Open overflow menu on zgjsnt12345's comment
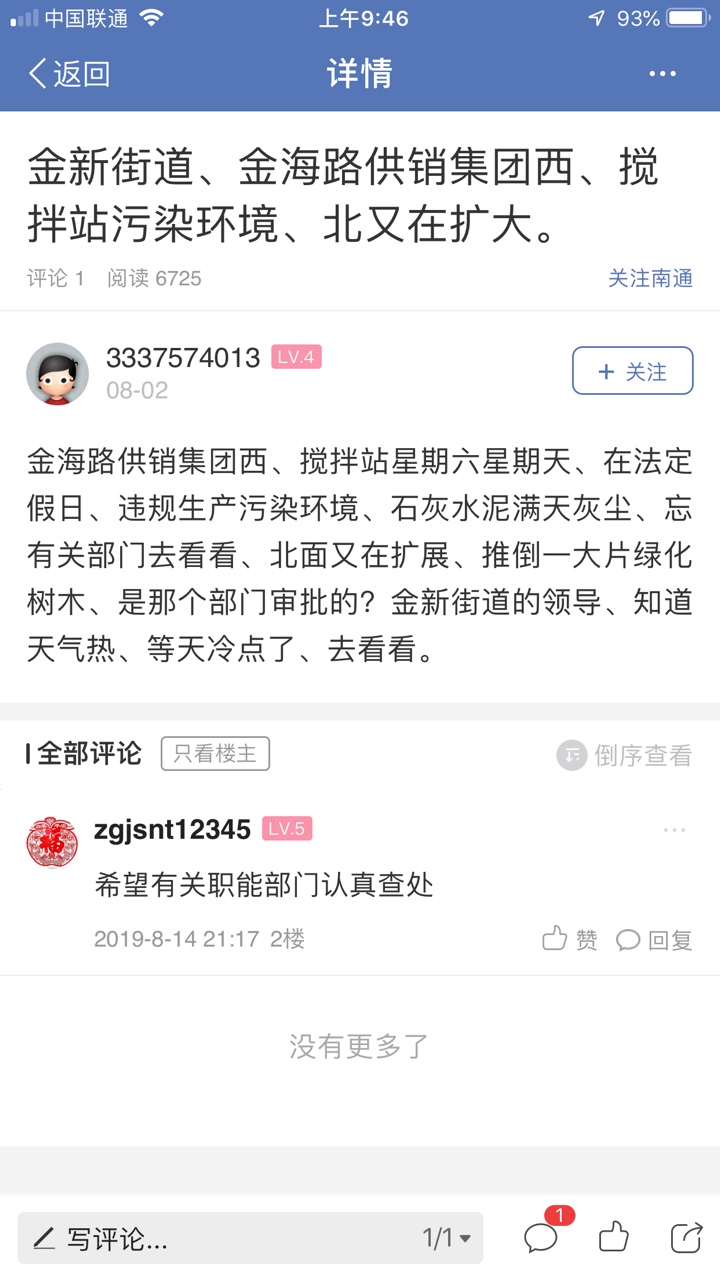The height and width of the screenshot is (1280, 720). coord(674,830)
